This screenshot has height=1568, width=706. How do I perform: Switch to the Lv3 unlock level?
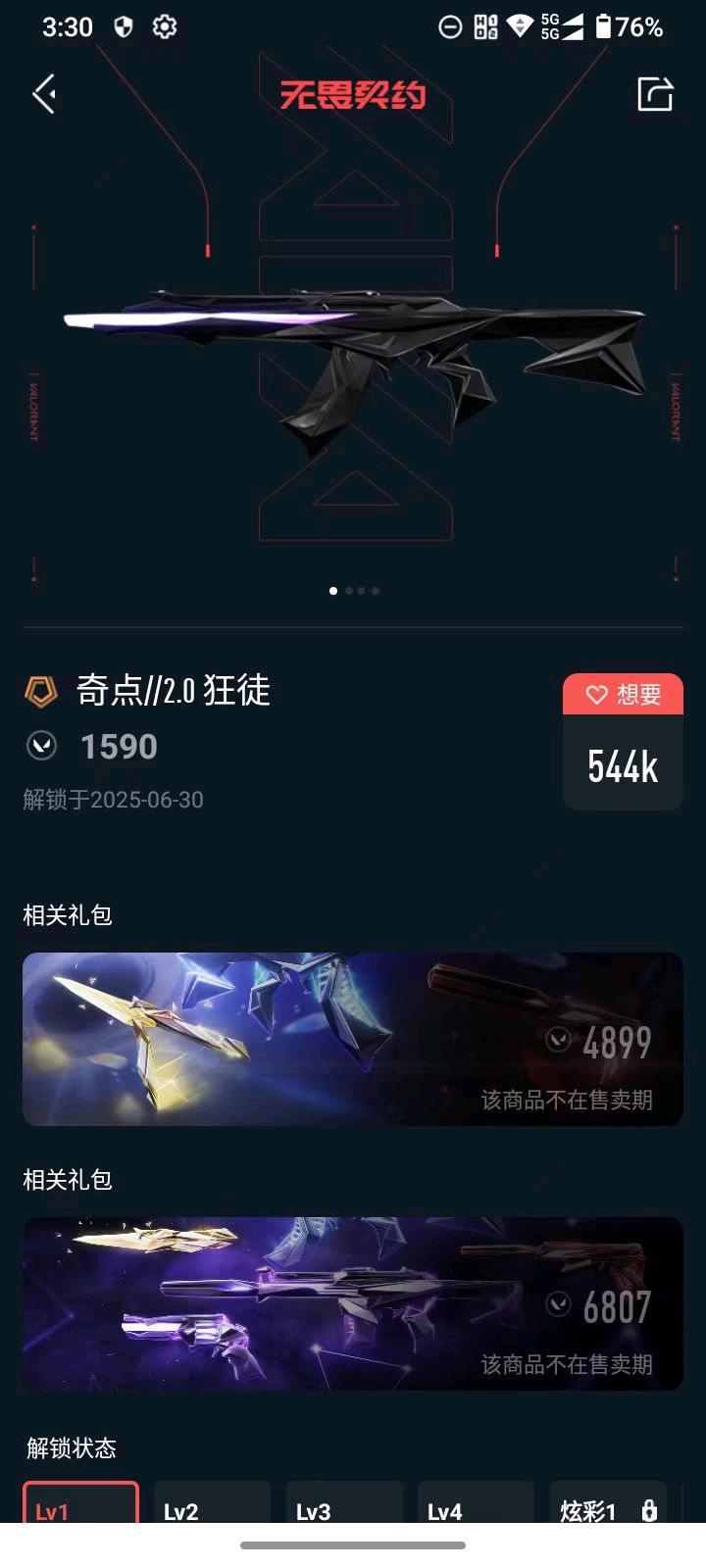click(343, 1504)
